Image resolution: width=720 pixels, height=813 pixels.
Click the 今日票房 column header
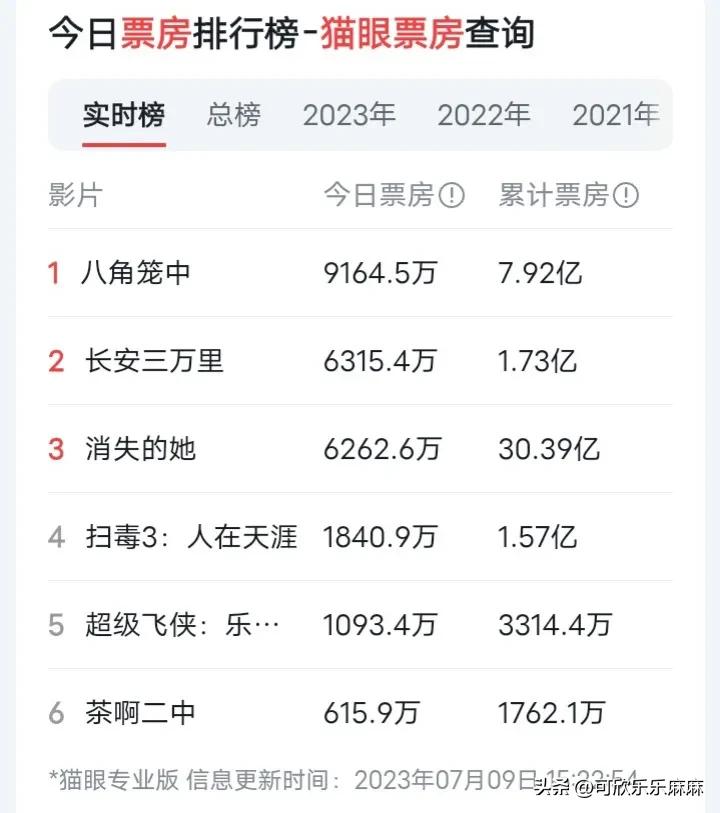point(380,195)
